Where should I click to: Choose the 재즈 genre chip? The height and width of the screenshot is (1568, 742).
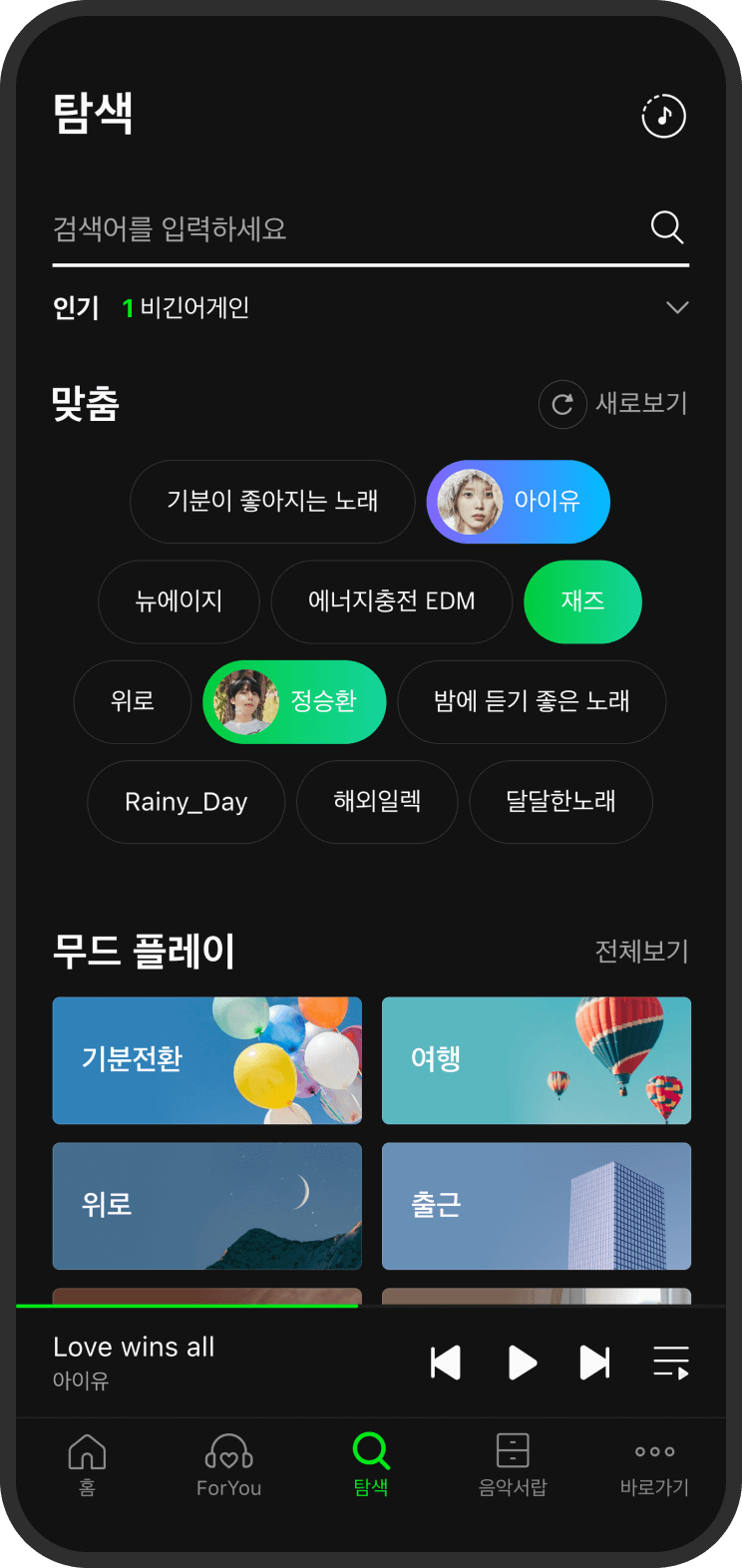pyautogui.click(x=582, y=601)
